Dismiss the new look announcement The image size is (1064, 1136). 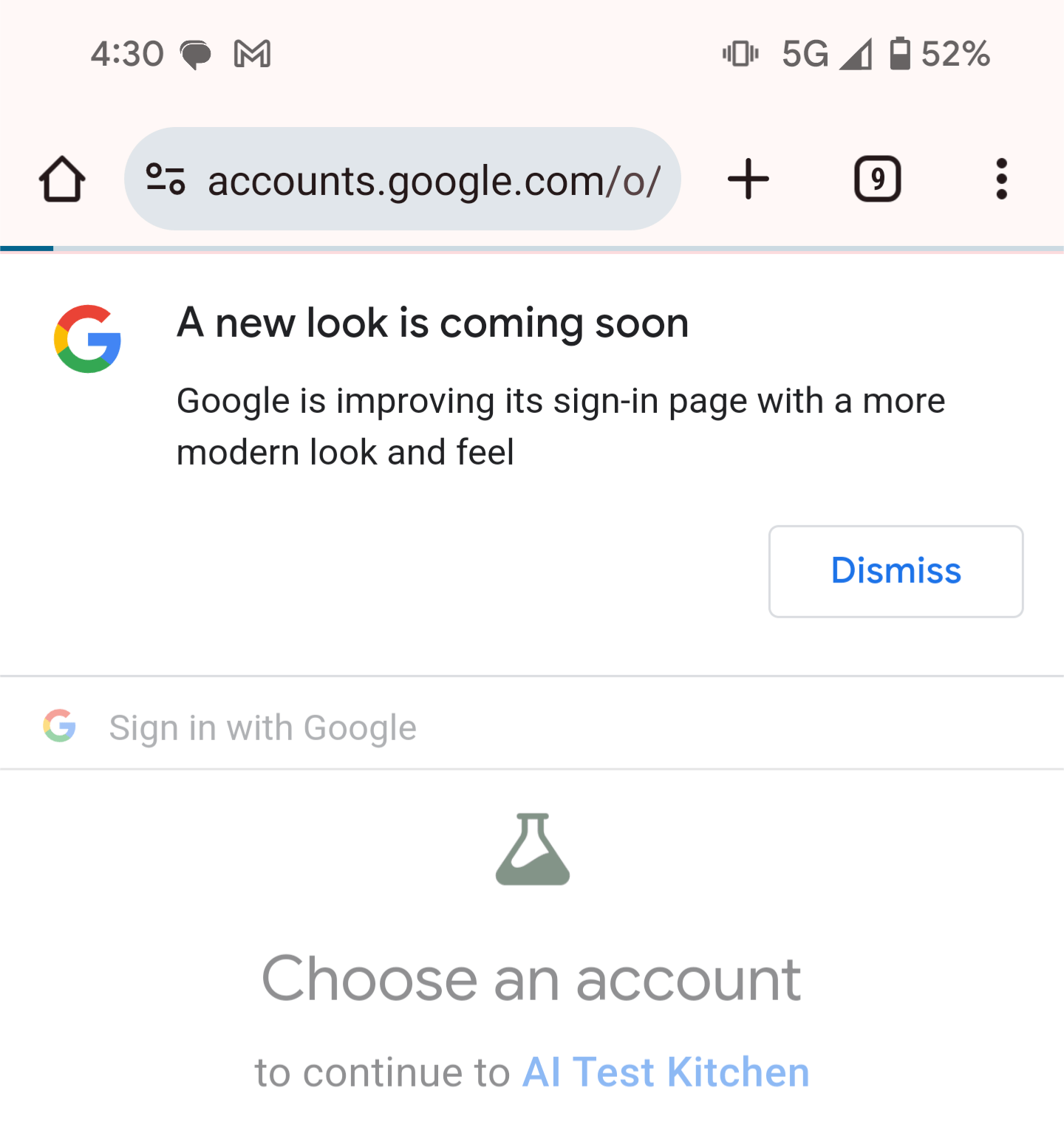click(896, 570)
